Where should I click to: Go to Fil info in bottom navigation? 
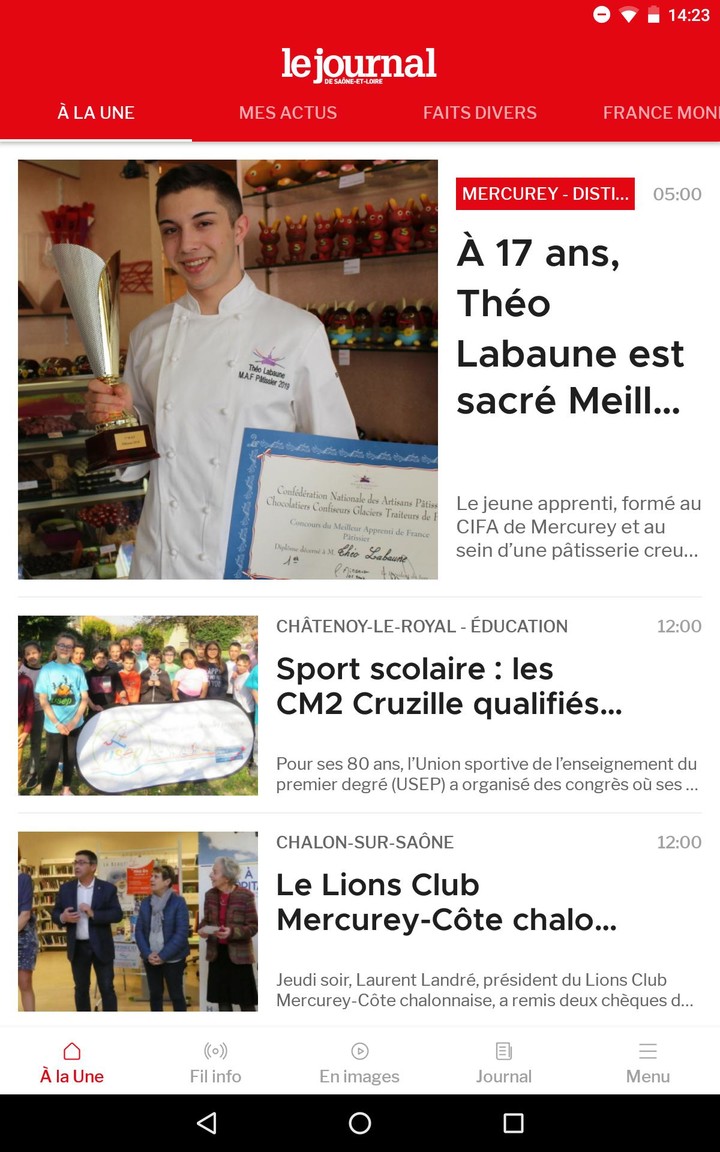point(215,1062)
